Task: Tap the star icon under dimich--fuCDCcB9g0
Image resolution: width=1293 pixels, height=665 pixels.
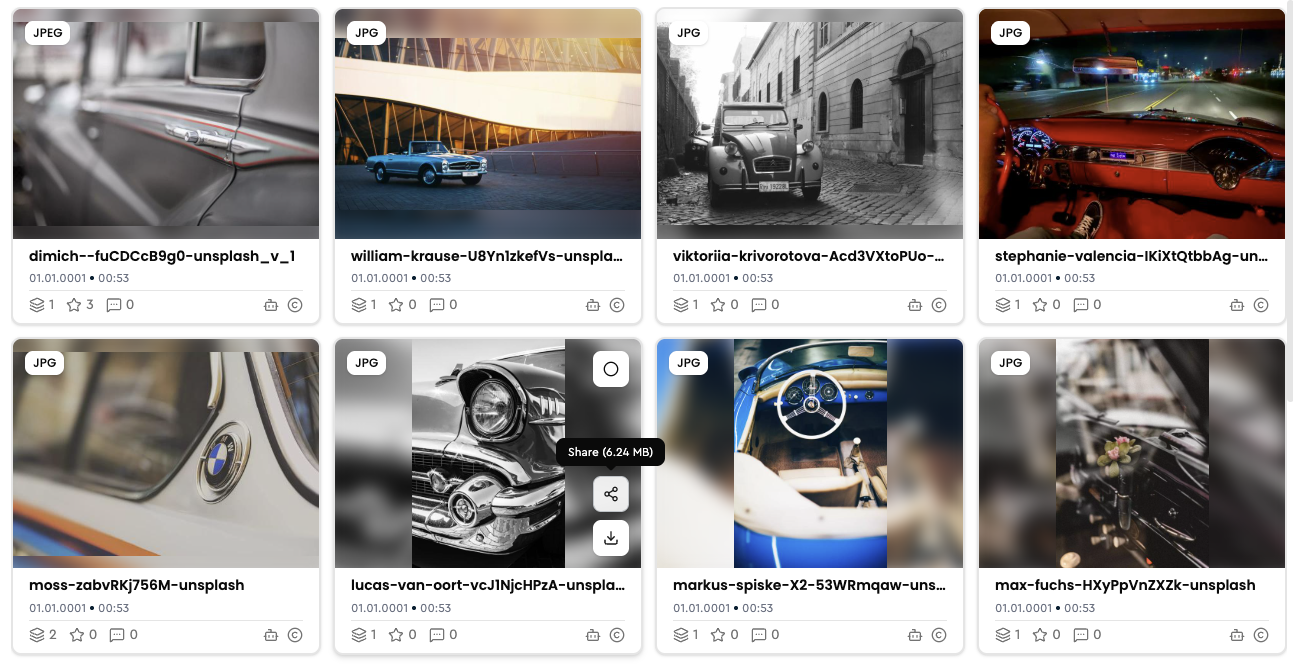Action: [73, 305]
